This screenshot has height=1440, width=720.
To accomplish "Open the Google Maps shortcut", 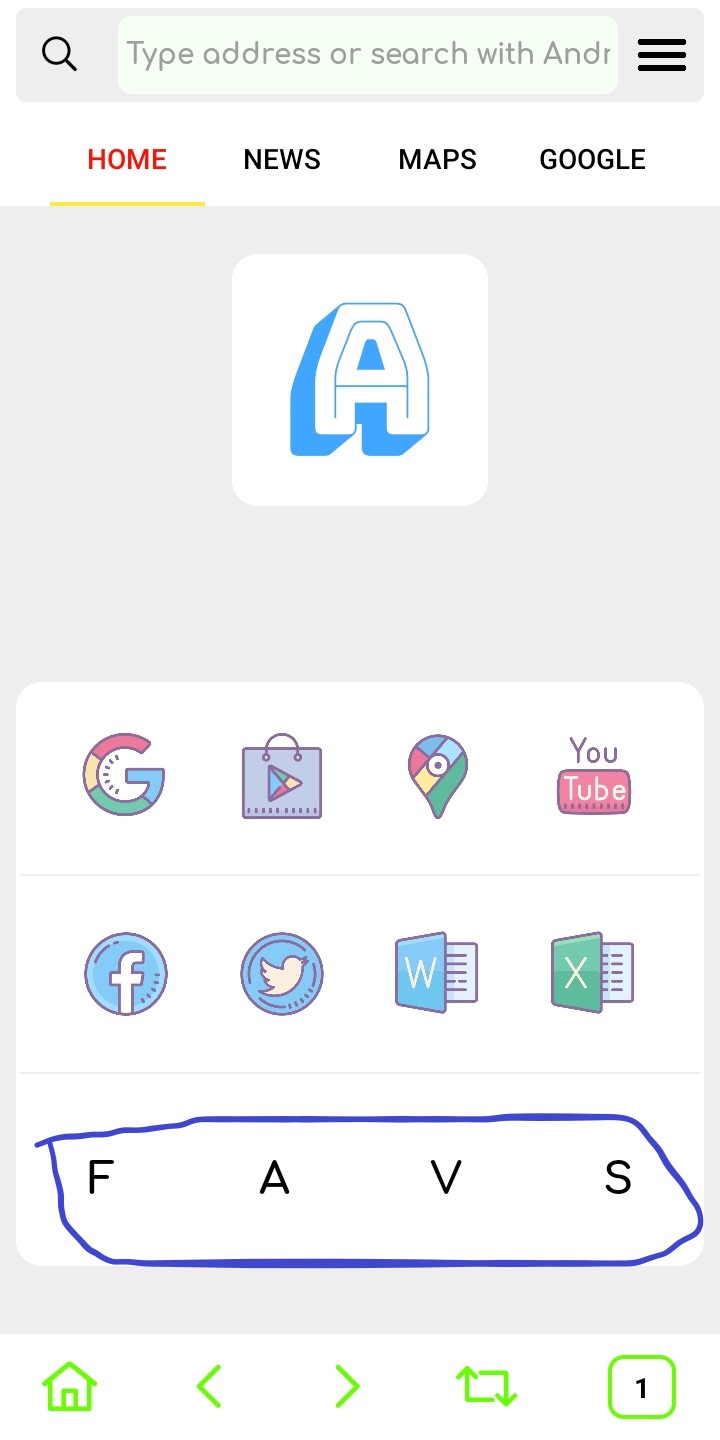I will coord(437,776).
